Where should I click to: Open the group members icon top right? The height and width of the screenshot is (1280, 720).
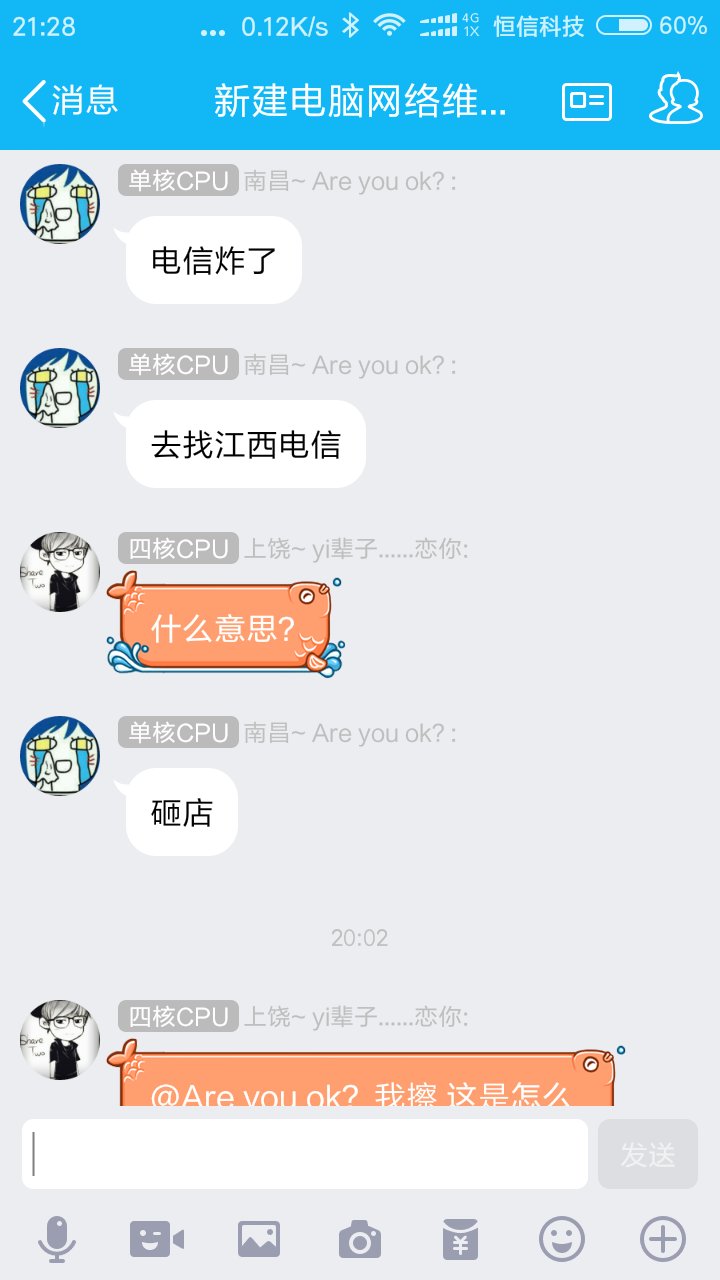click(676, 100)
